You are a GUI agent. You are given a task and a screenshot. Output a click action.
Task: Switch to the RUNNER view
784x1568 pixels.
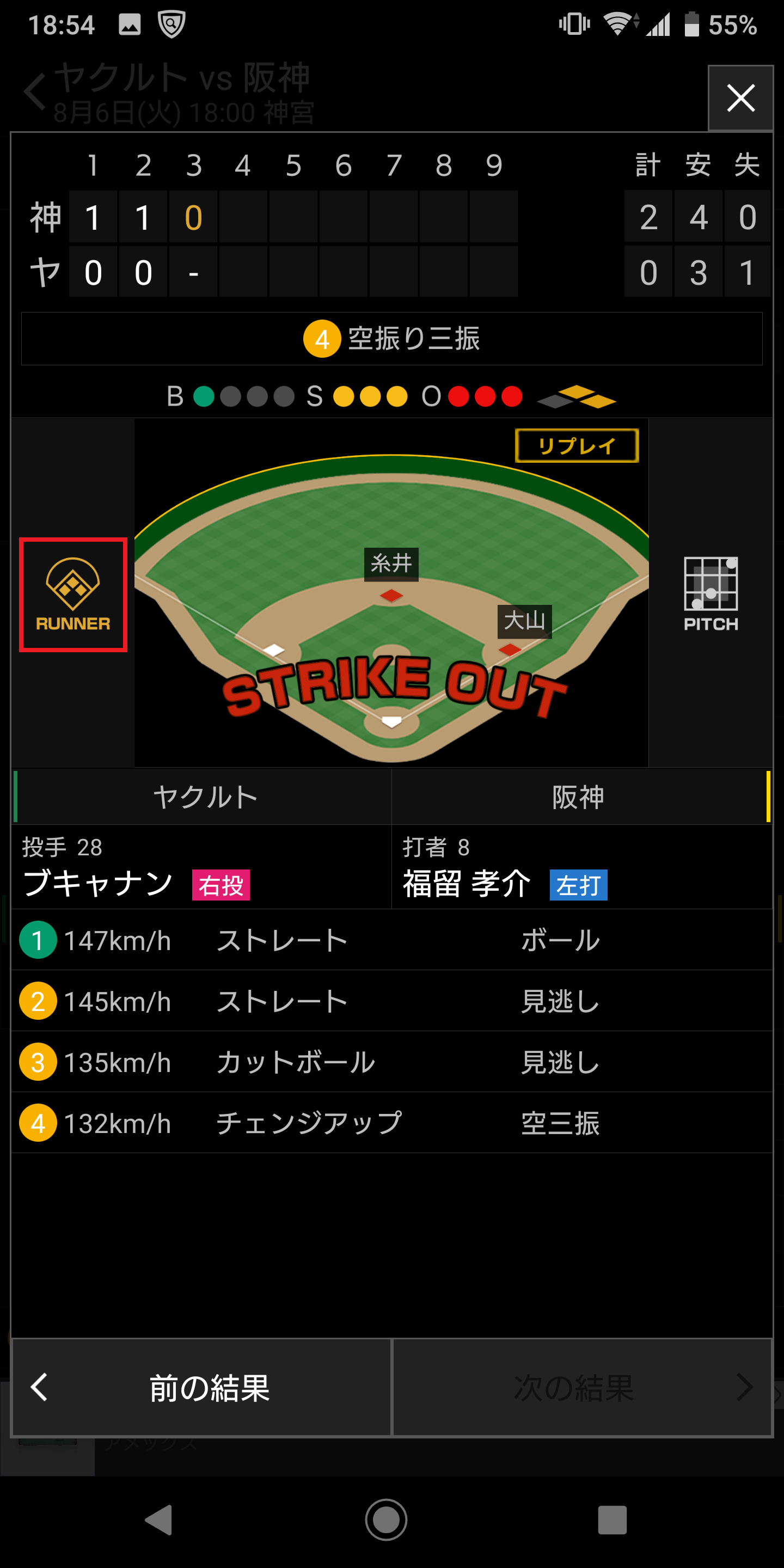pos(73,595)
